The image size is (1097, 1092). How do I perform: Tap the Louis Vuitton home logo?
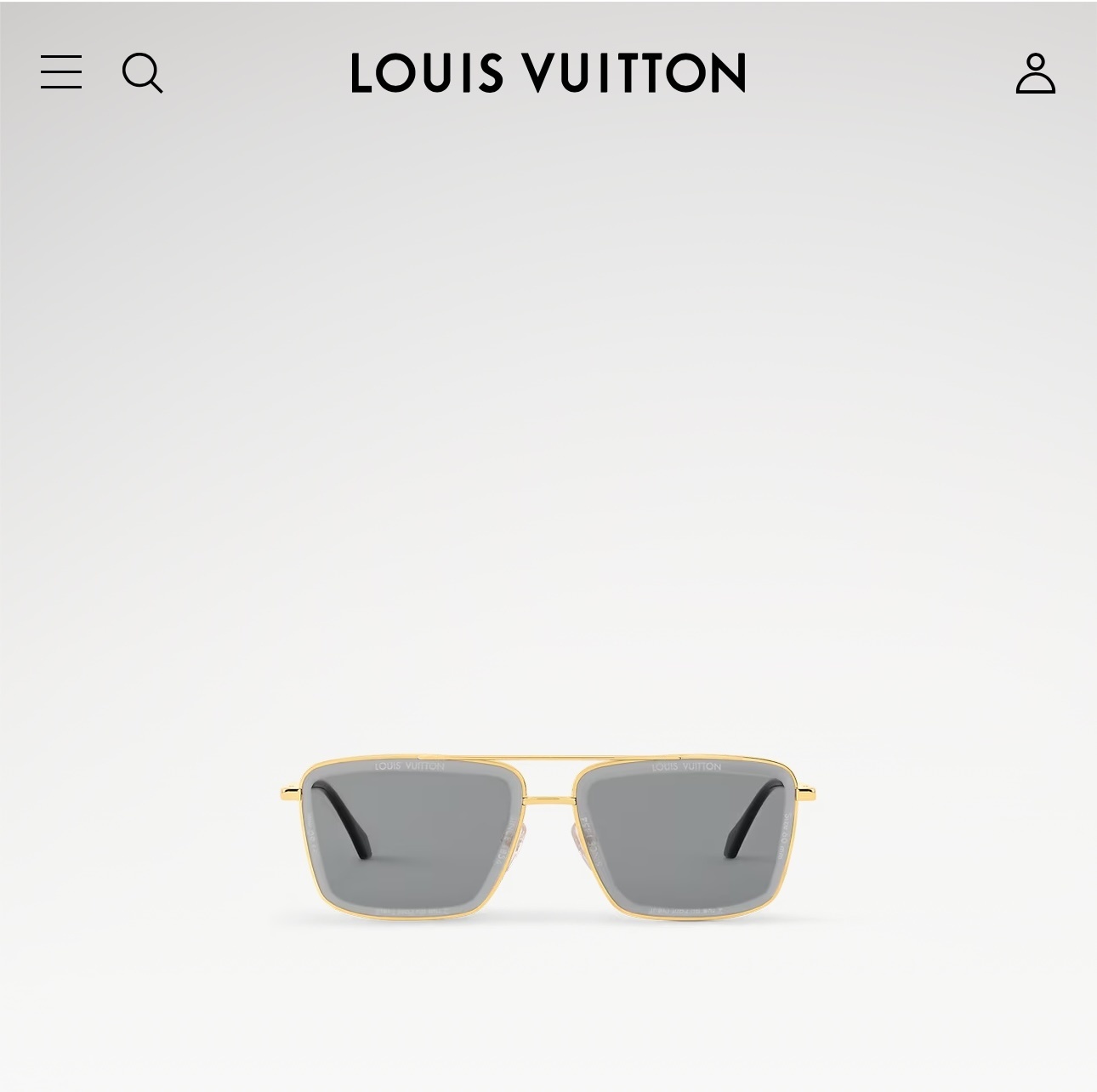click(x=548, y=72)
